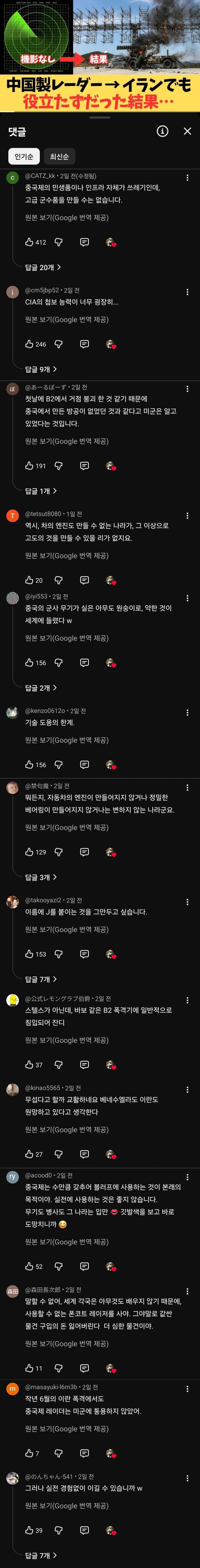200x1568 pixels.
Task: Reply to @あーるぼーず's comment
Action: coord(84,466)
